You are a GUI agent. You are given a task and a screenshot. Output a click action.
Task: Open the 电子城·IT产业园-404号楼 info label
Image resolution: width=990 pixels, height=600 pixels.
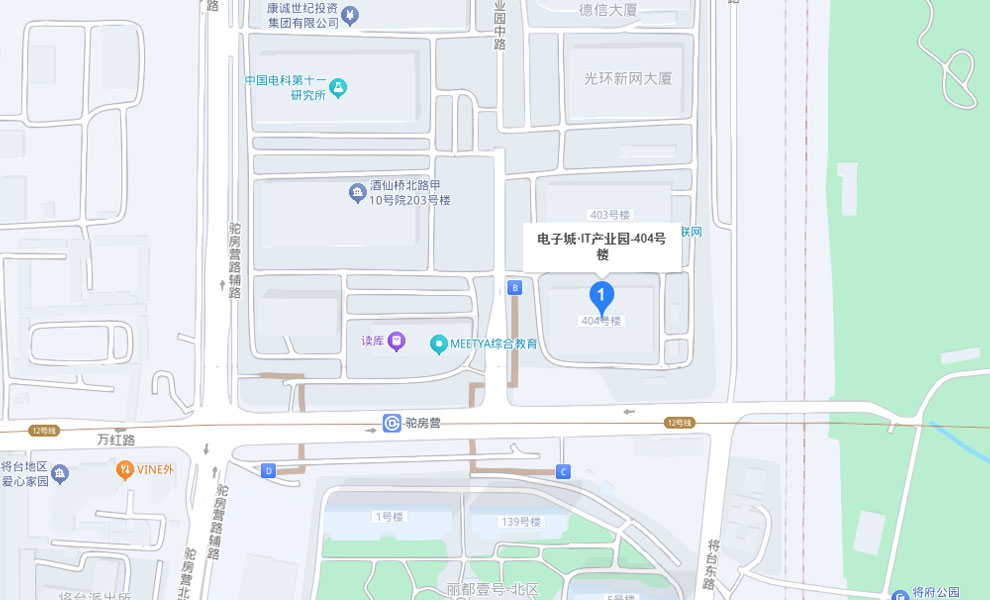pyautogui.click(x=602, y=246)
